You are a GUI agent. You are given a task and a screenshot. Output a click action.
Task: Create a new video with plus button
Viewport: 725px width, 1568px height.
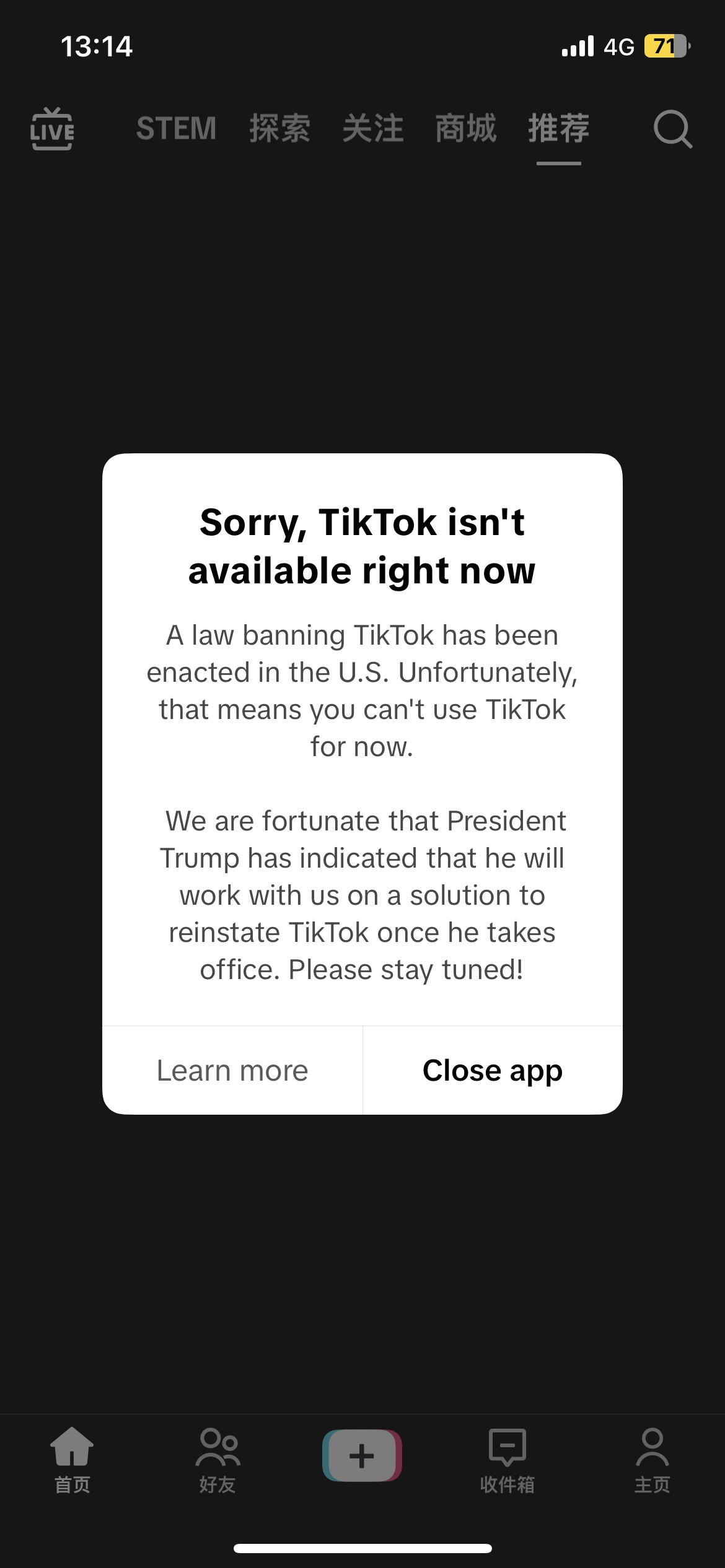pyautogui.click(x=362, y=1455)
